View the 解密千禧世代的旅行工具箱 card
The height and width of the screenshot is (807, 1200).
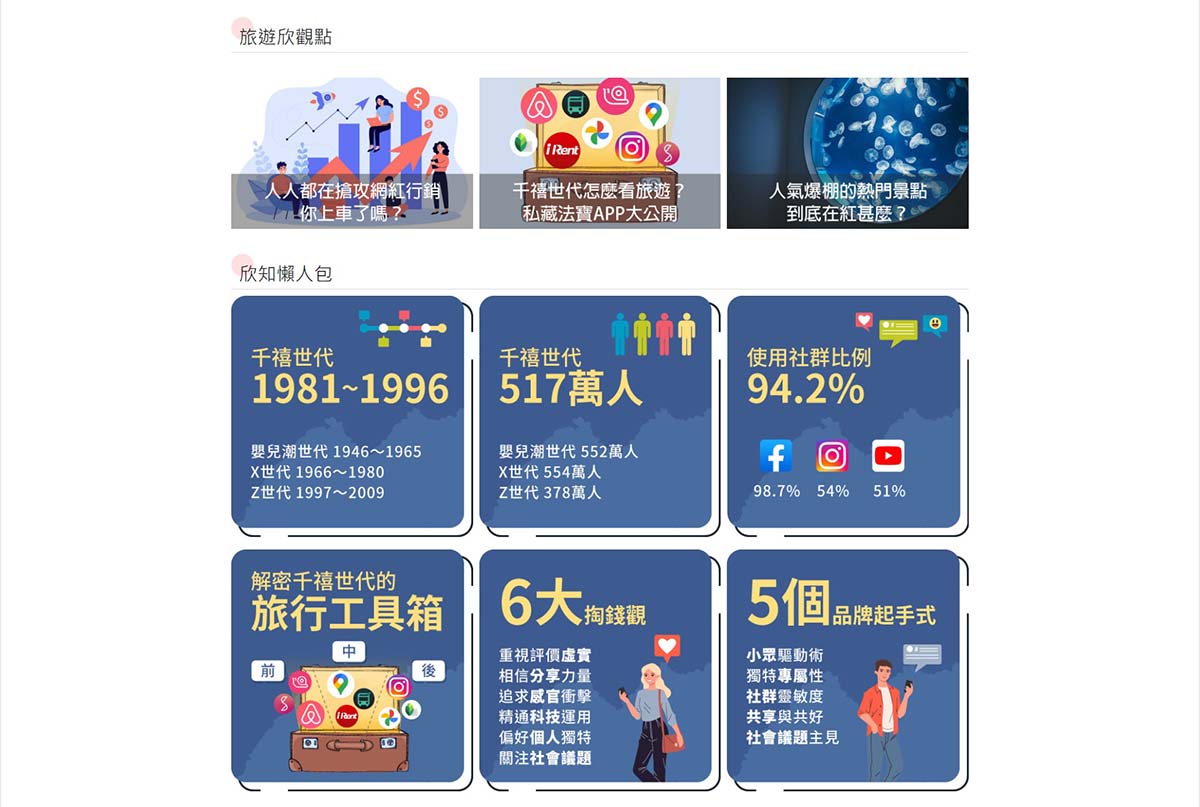tap(348, 665)
